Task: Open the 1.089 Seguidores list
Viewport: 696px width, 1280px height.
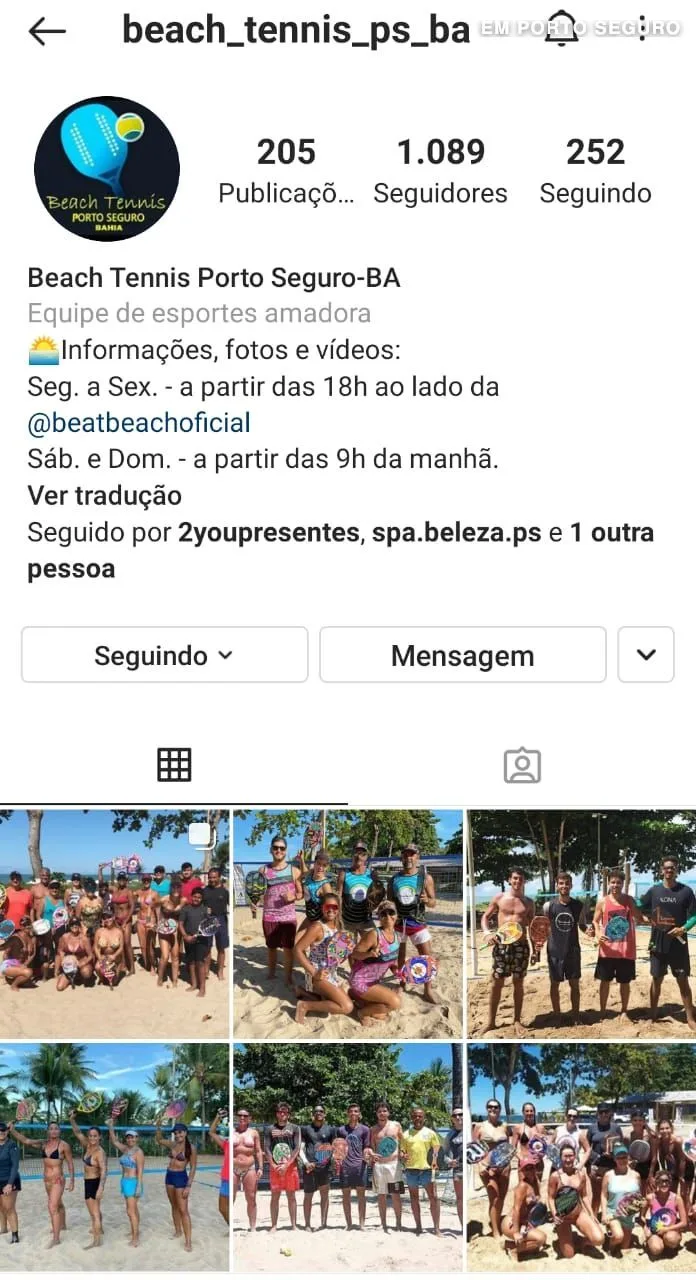Action: click(x=441, y=170)
